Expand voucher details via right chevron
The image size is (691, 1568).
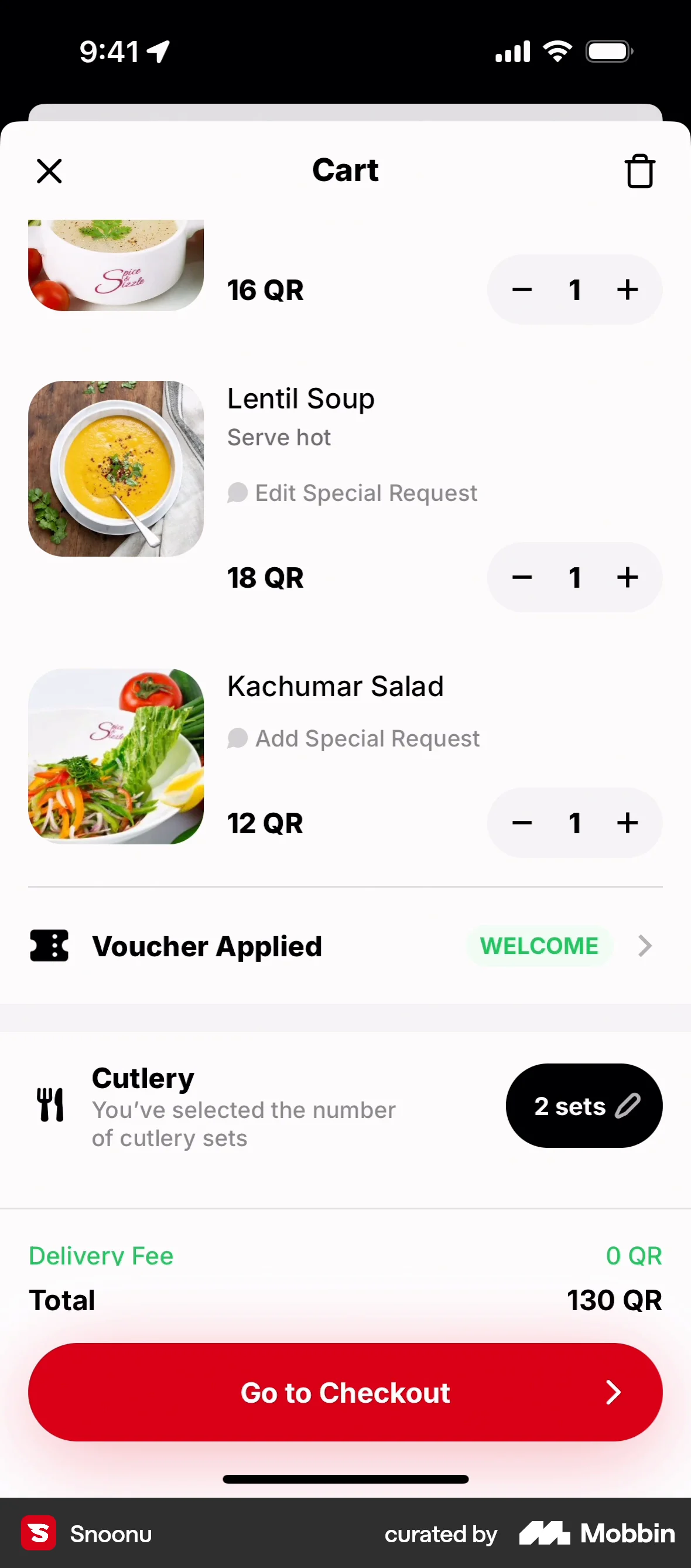644,945
